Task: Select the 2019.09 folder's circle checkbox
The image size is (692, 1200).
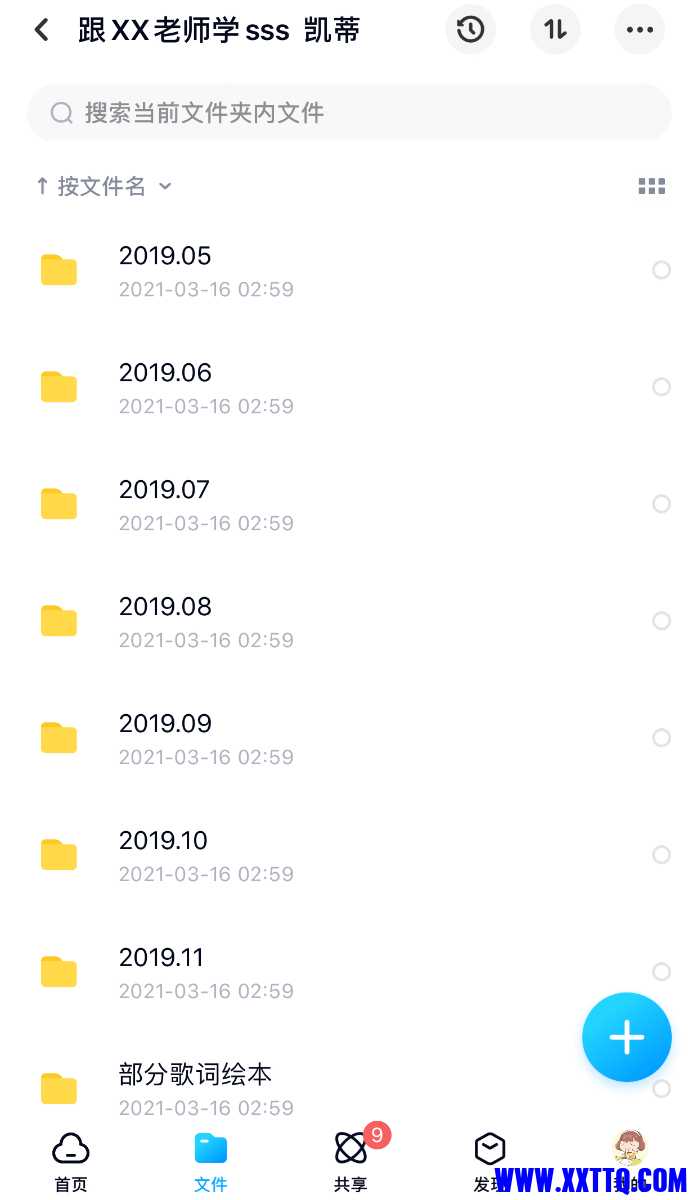Action: (661, 738)
